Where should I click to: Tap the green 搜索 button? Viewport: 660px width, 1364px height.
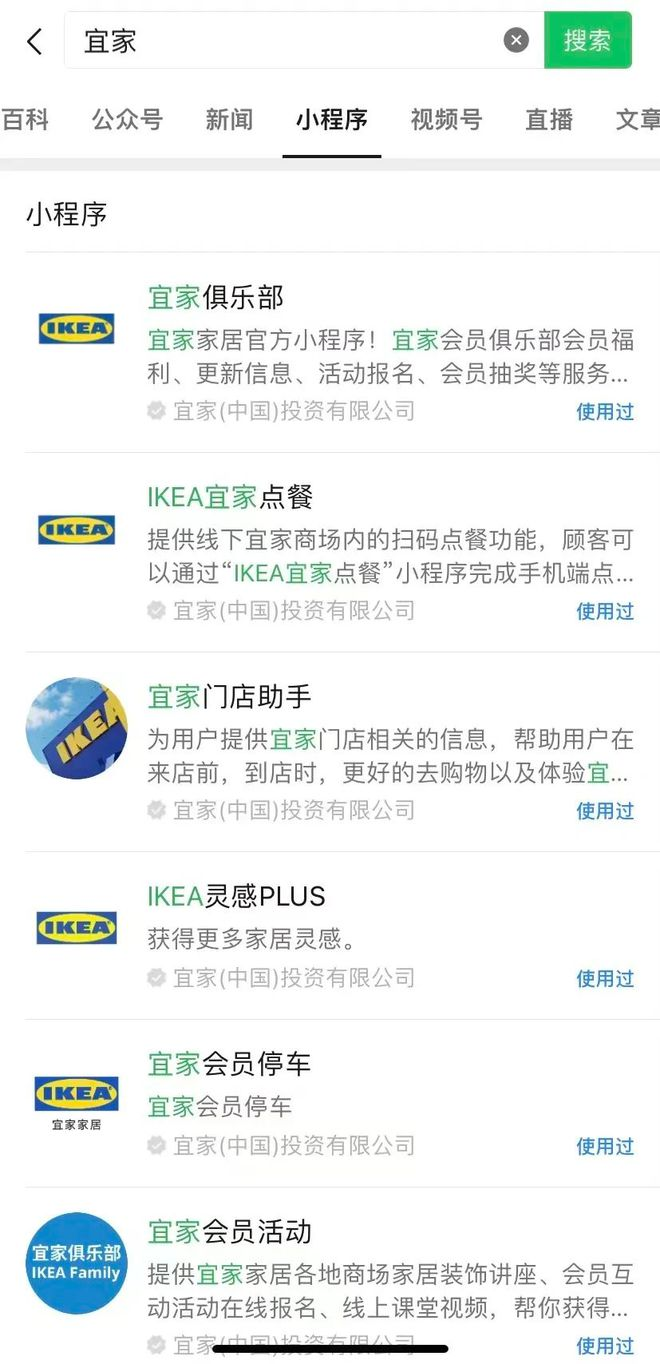click(x=587, y=41)
